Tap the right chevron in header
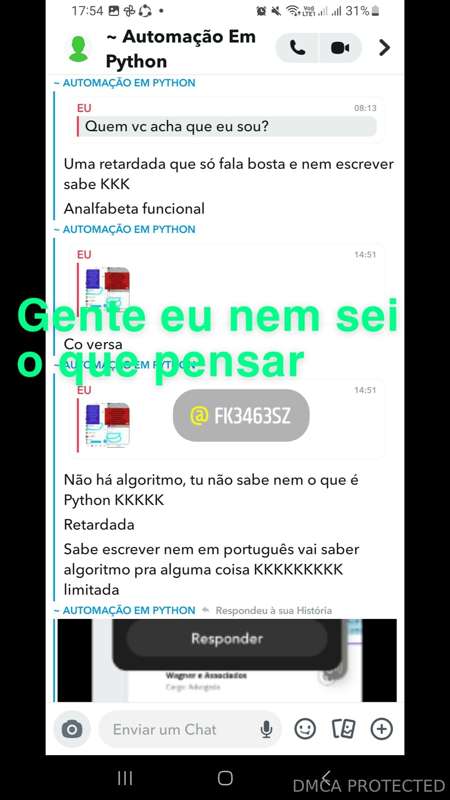The height and width of the screenshot is (800, 450). point(384,48)
